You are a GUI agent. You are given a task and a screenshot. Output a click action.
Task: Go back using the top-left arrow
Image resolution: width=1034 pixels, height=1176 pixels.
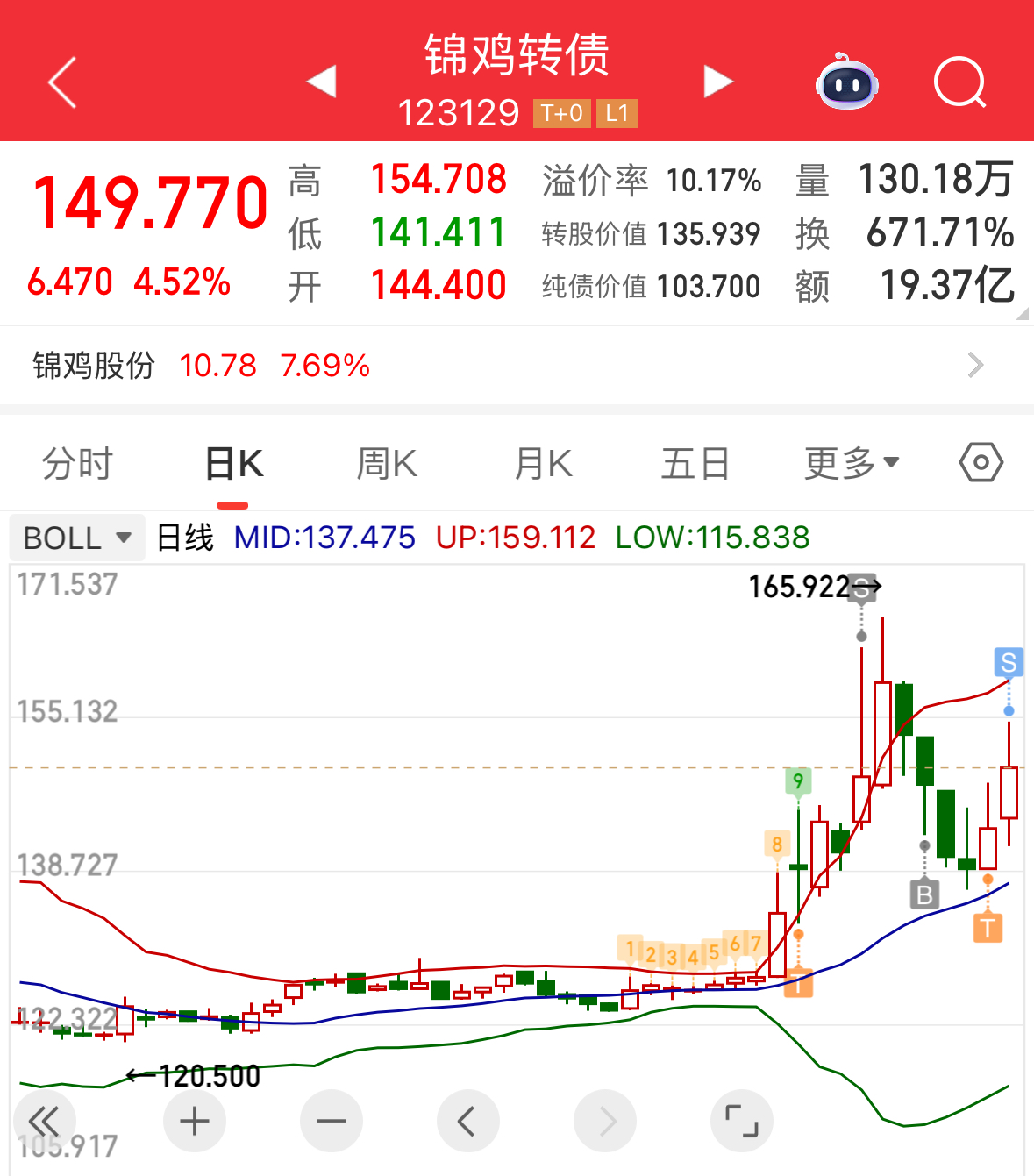pos(62,83)
